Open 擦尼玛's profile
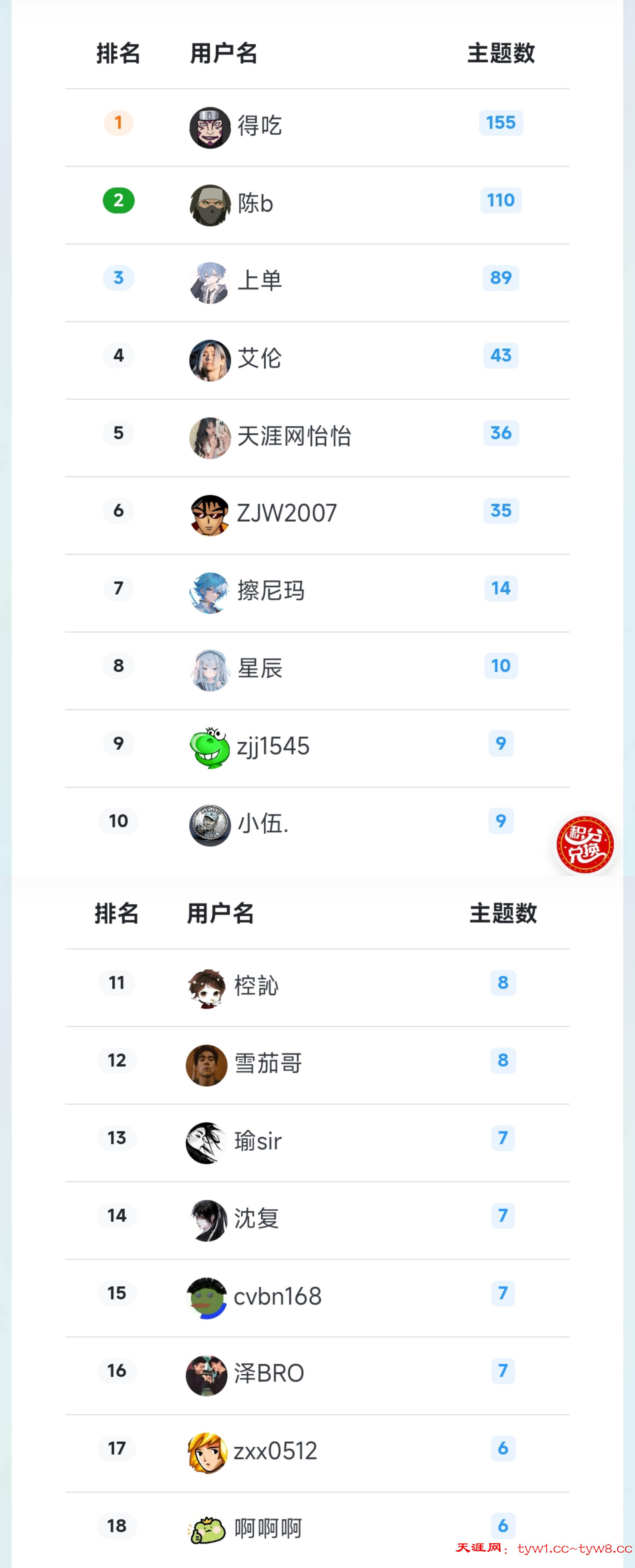 tap(270, 591)
